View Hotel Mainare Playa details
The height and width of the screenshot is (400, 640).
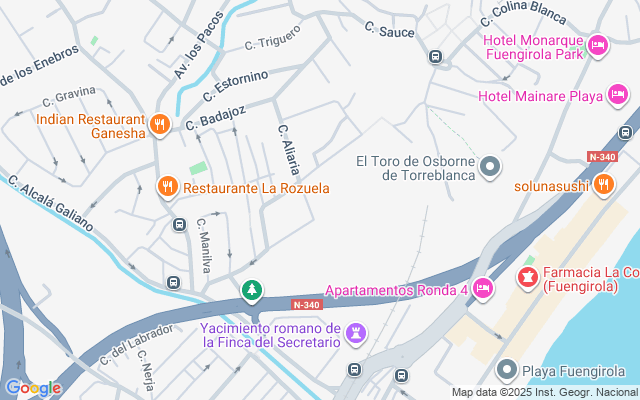pyautogui.click(x=618, y=96)
